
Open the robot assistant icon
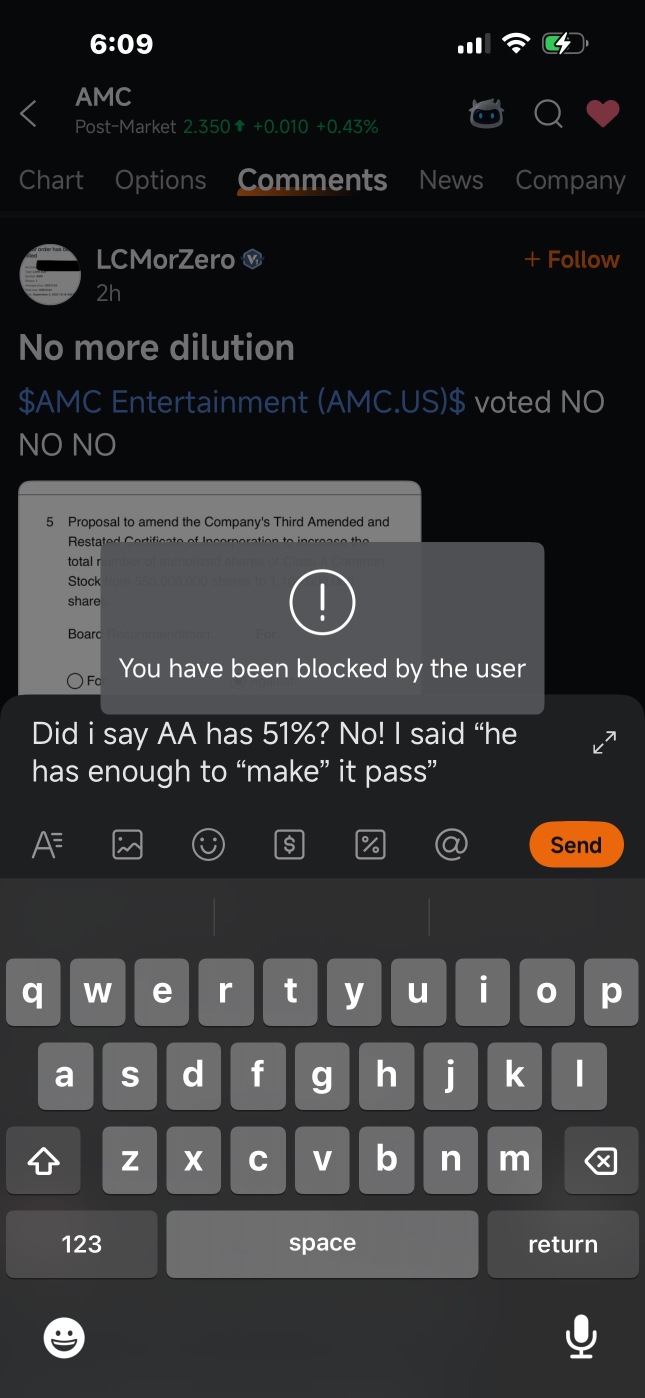(x=487, y=114)
